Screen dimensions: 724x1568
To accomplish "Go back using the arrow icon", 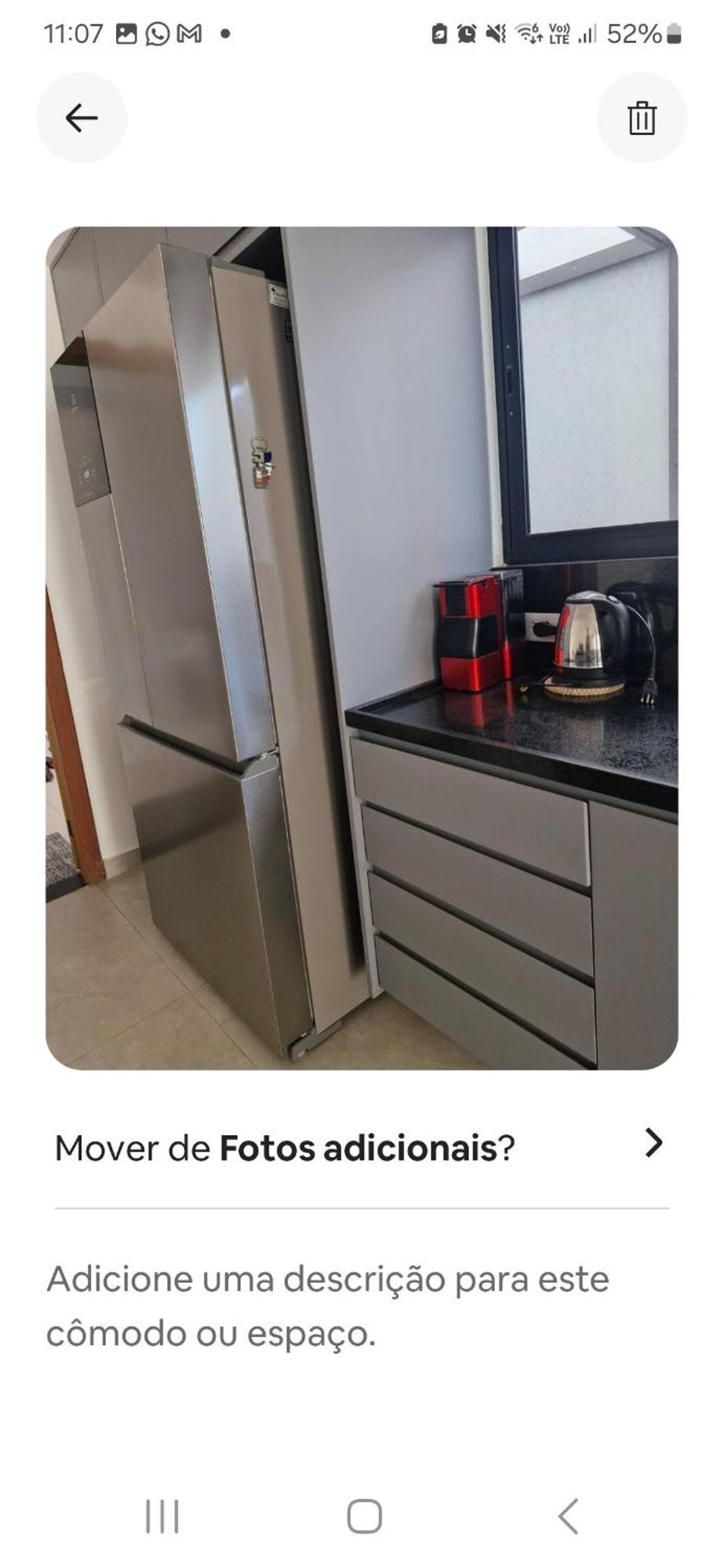I will tap(82, 118).
